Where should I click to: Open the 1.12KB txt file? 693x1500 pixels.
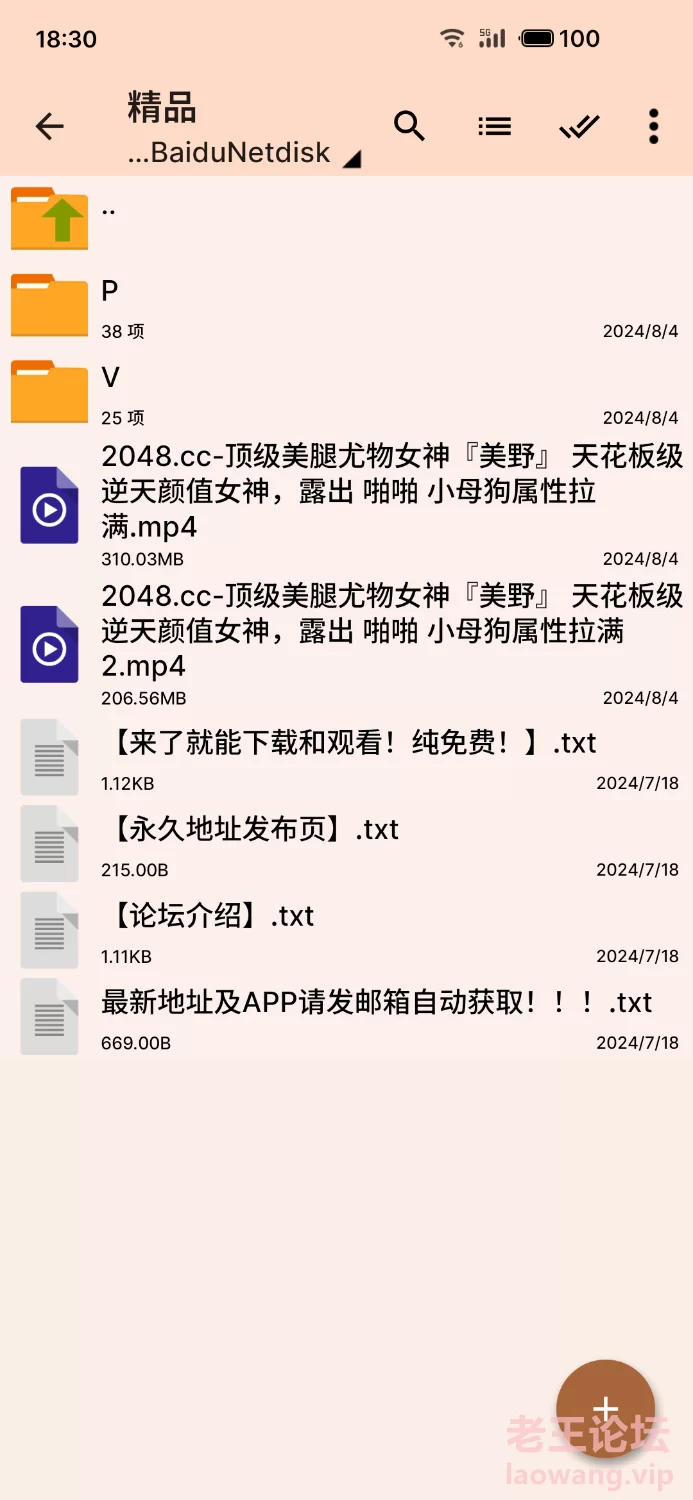coord(346,756)
